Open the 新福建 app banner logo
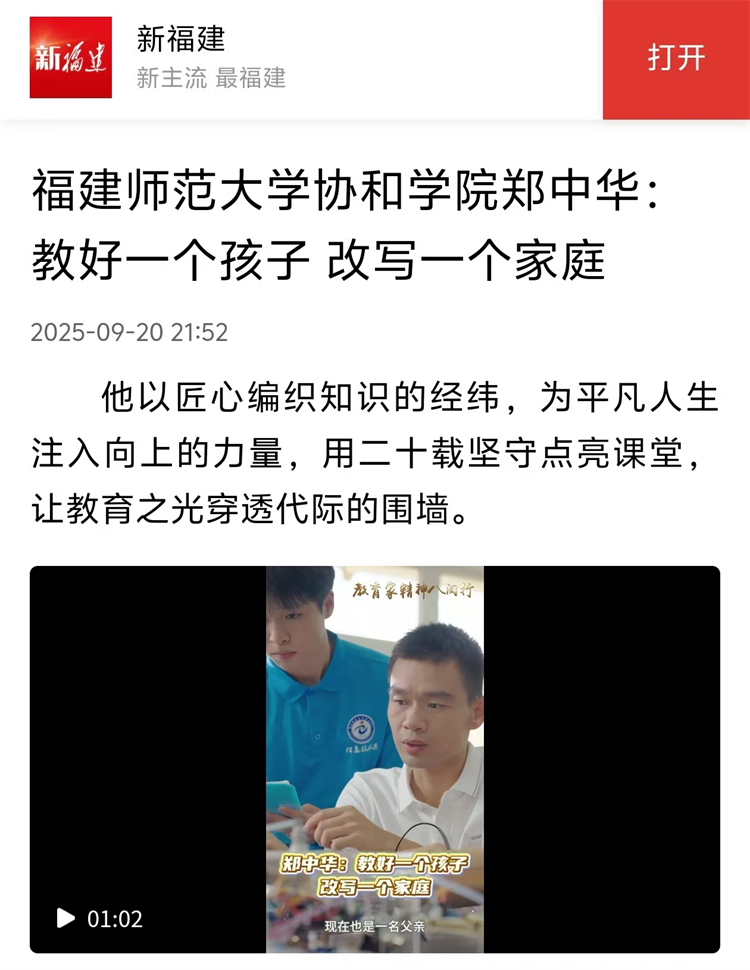Image resolution: width=750 pixels, height=970 pixels. click(70, 58)
